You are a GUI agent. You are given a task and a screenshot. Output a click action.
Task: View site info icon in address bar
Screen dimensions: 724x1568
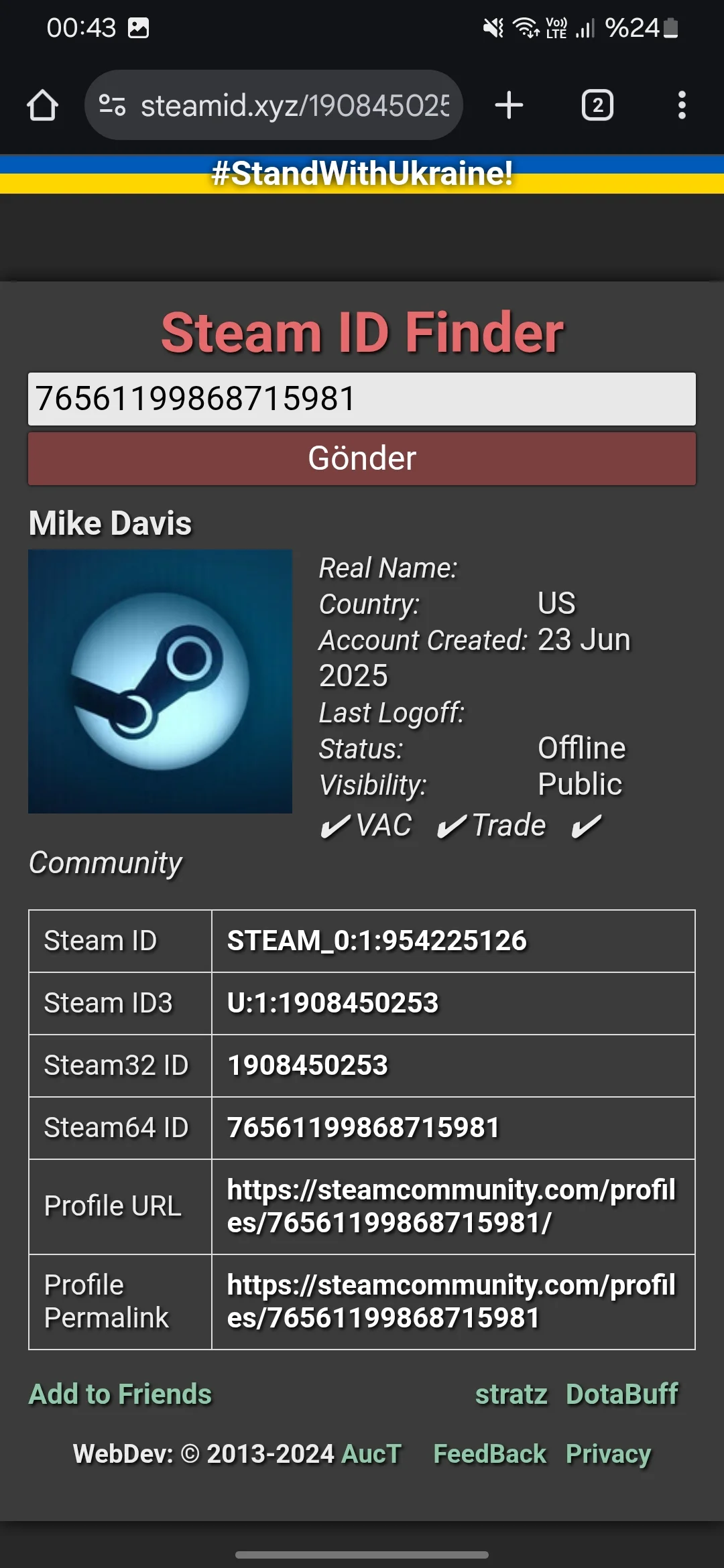tap(112, 105)
